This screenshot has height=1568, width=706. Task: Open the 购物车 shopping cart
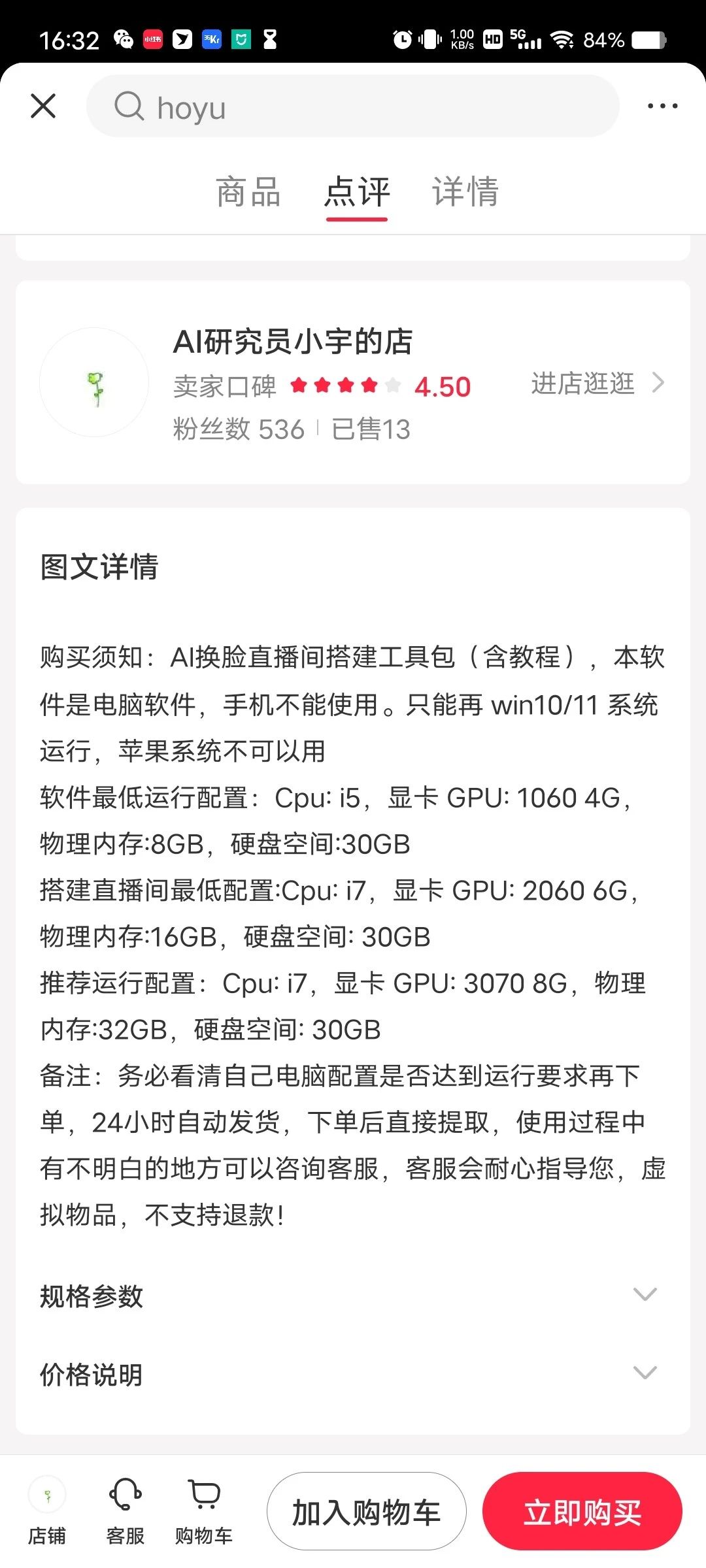[204, 1511]
